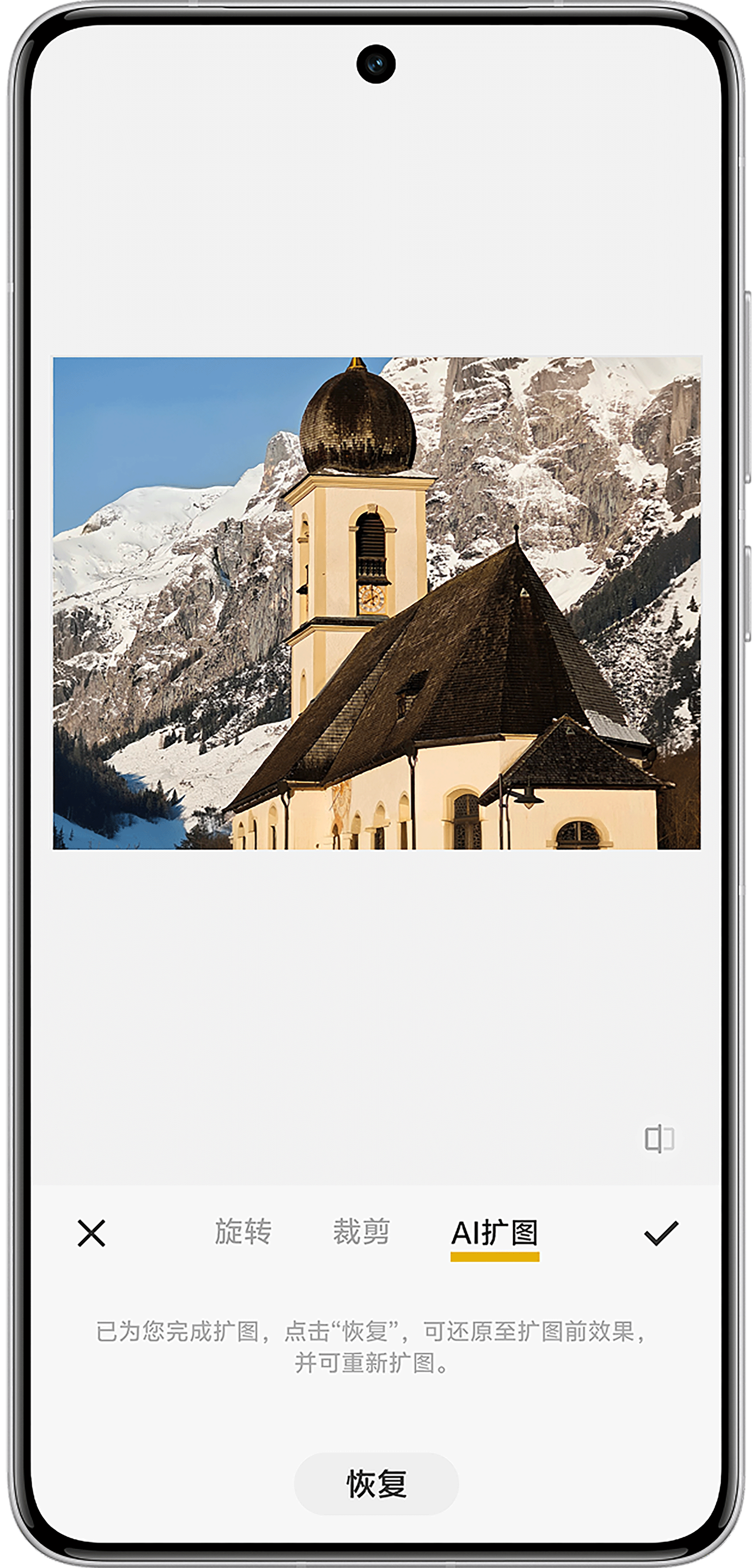Switch to the 裁剪 tab

pyautogui.click(x=361, y=1232)
